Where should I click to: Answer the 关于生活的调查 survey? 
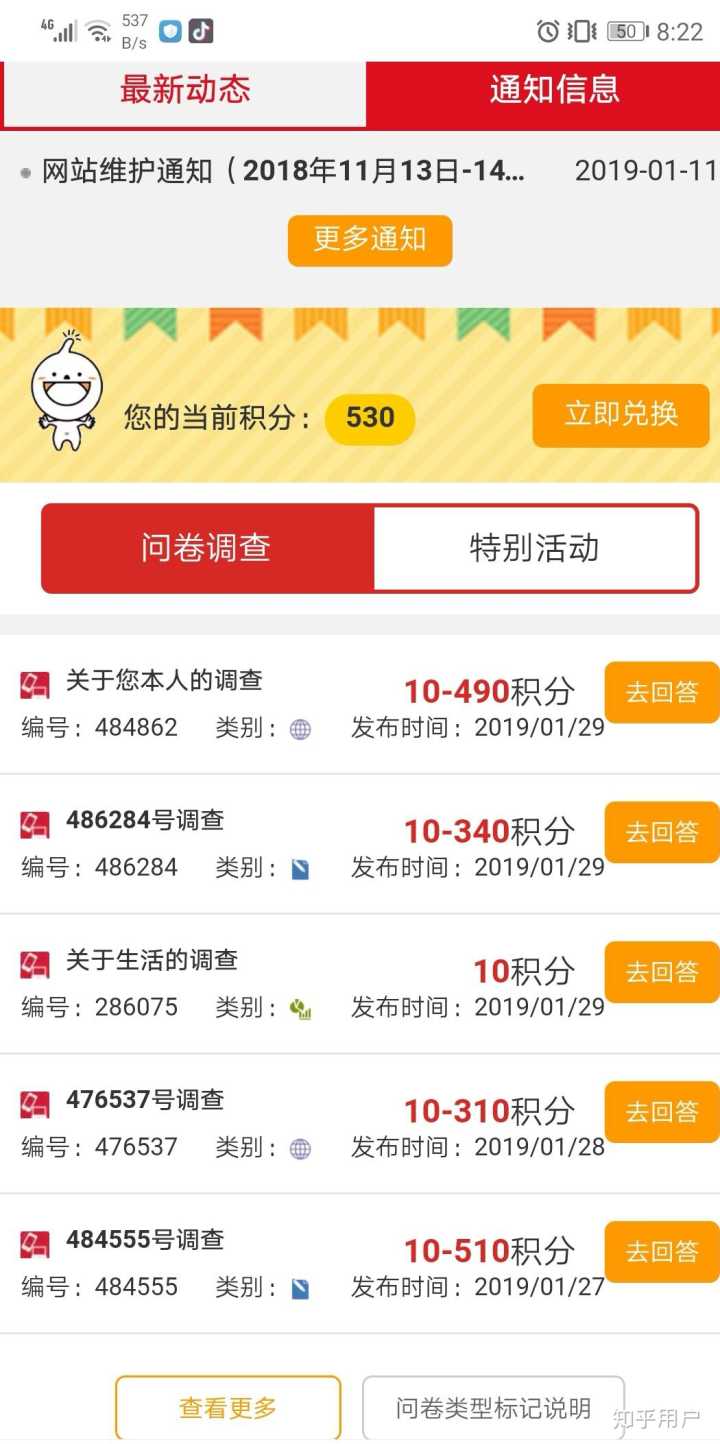[x=661, y=972]
